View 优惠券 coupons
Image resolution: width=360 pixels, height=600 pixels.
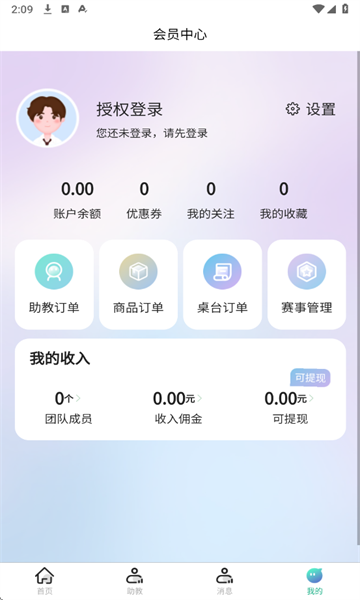(x=144, y=200)
